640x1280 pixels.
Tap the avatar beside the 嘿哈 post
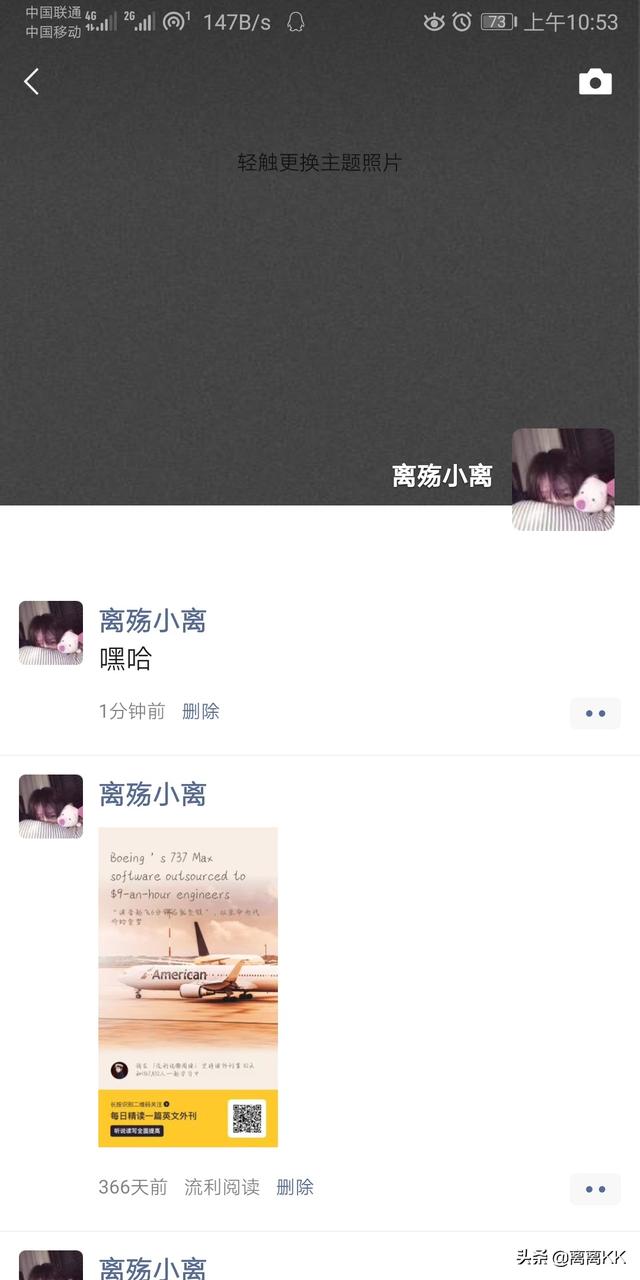tap(51, 633)
